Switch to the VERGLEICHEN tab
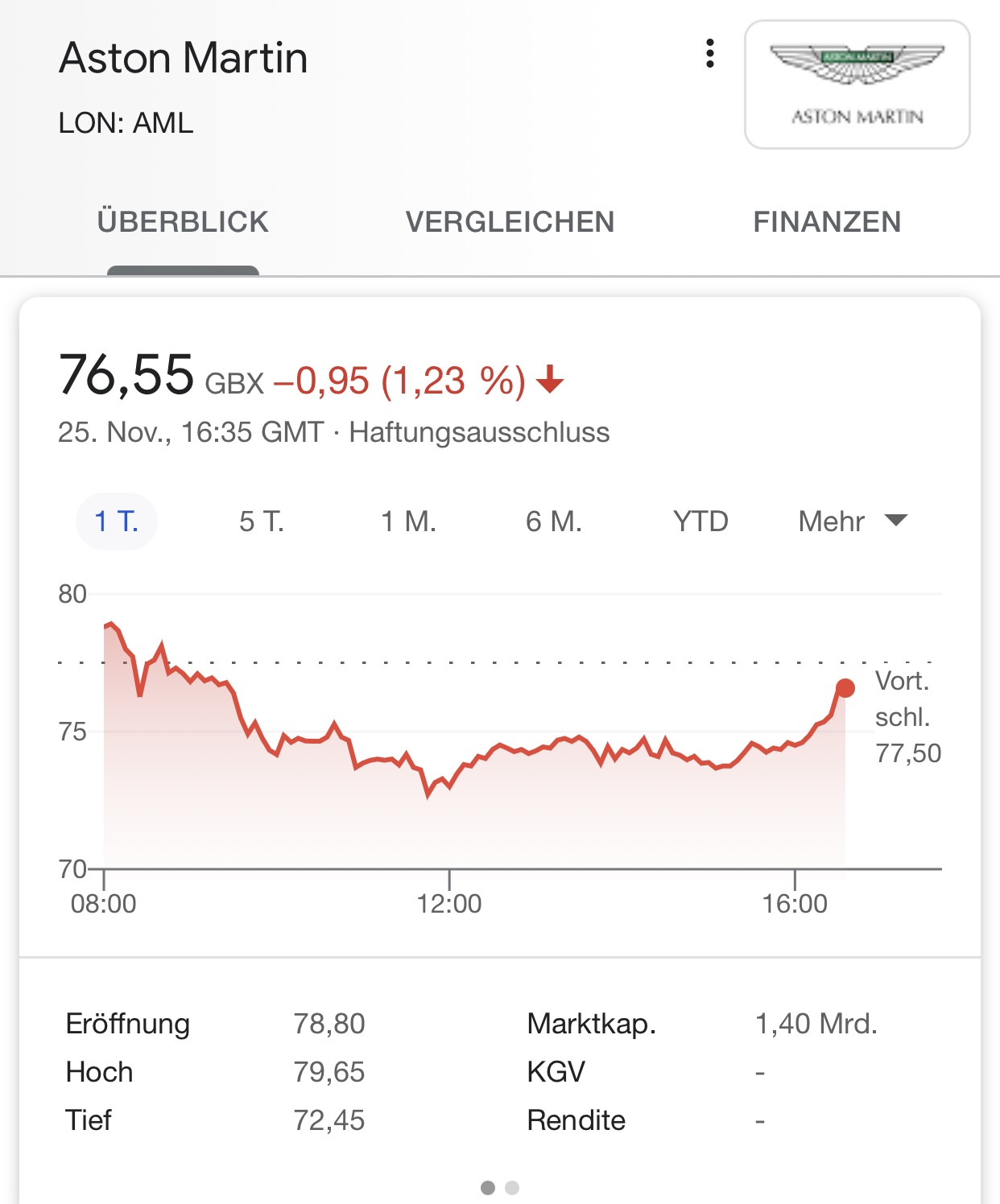Screen dimensions: 1000x1204 pos(510,222)
